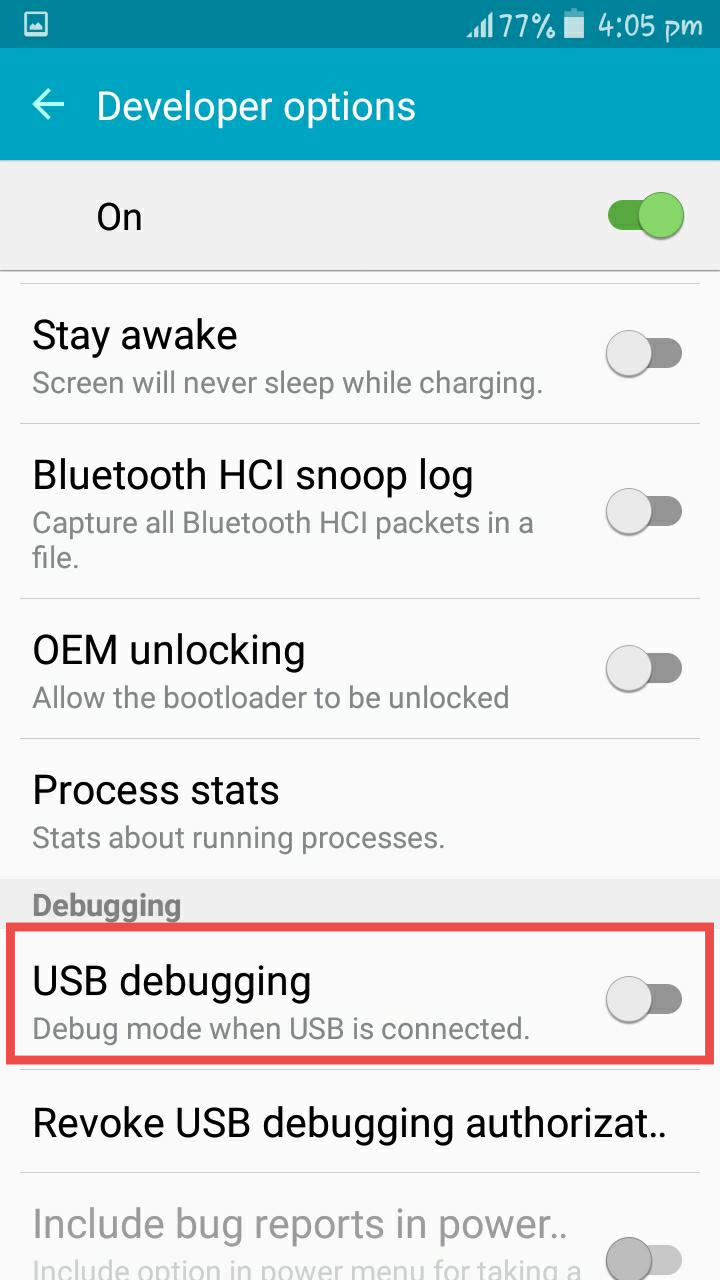Enable USB debugging

pyautogui.click(x=644, y=998)
